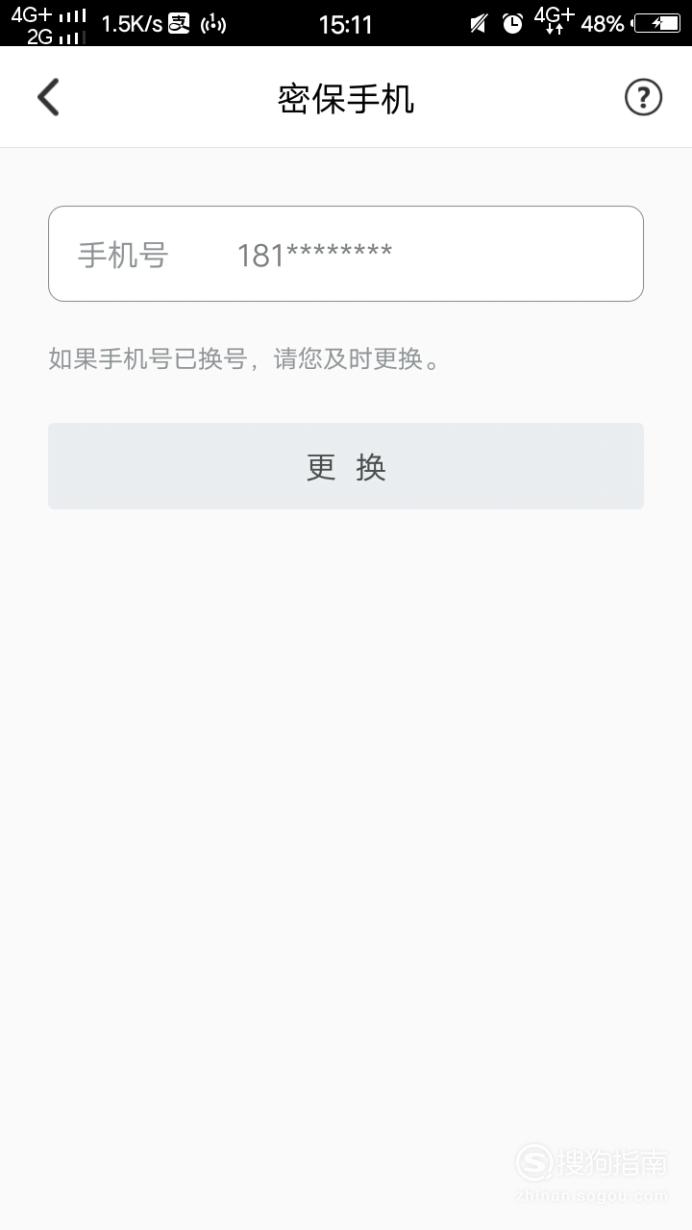Tap the 更换 button
Image resolution: width=692 pixels, height=1230 pixels.
pyautogui.click(x=346, y=466)
